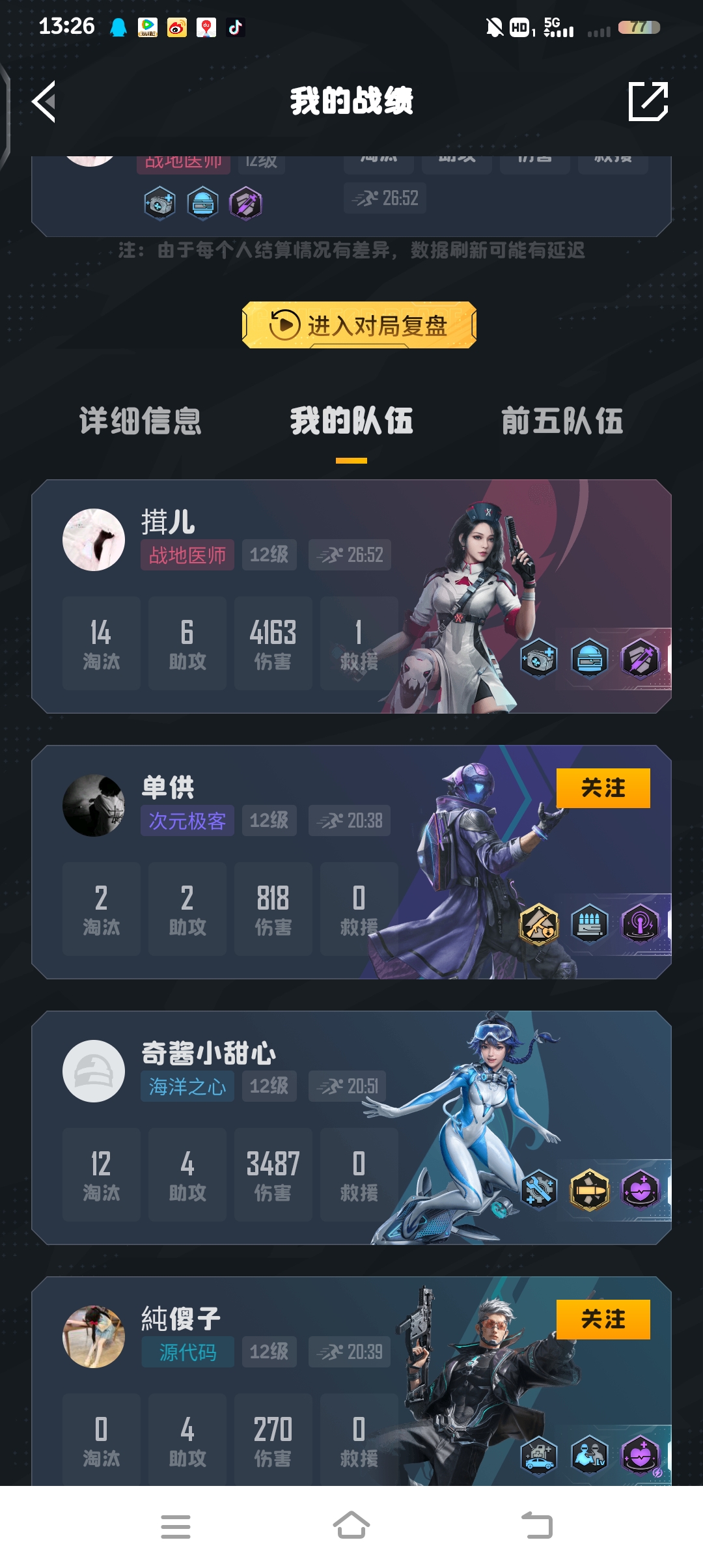Tap 进入对局复盘 button
The image size is (703, 1568).
click(x=359, y=325)
